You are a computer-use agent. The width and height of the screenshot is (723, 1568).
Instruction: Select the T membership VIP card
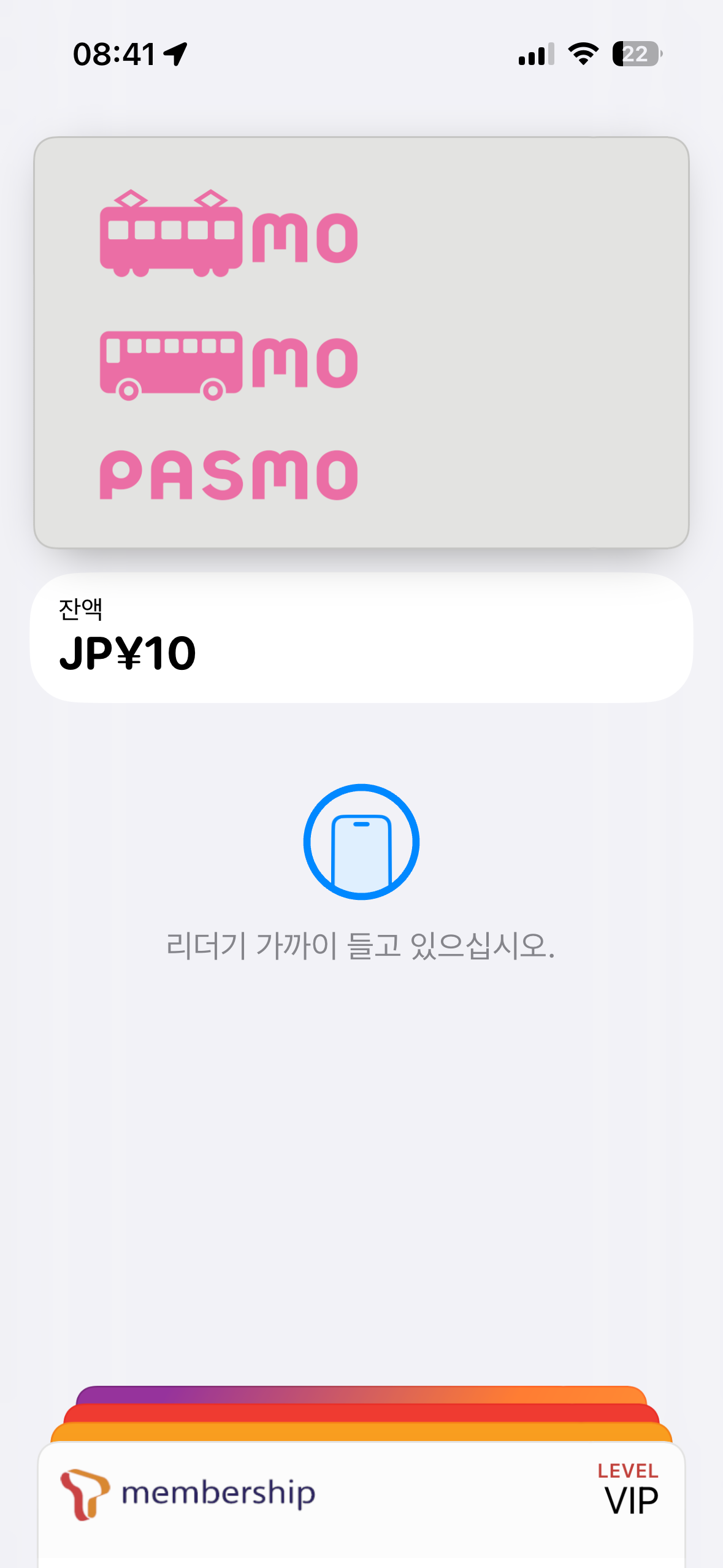(x=361, y=1504)
